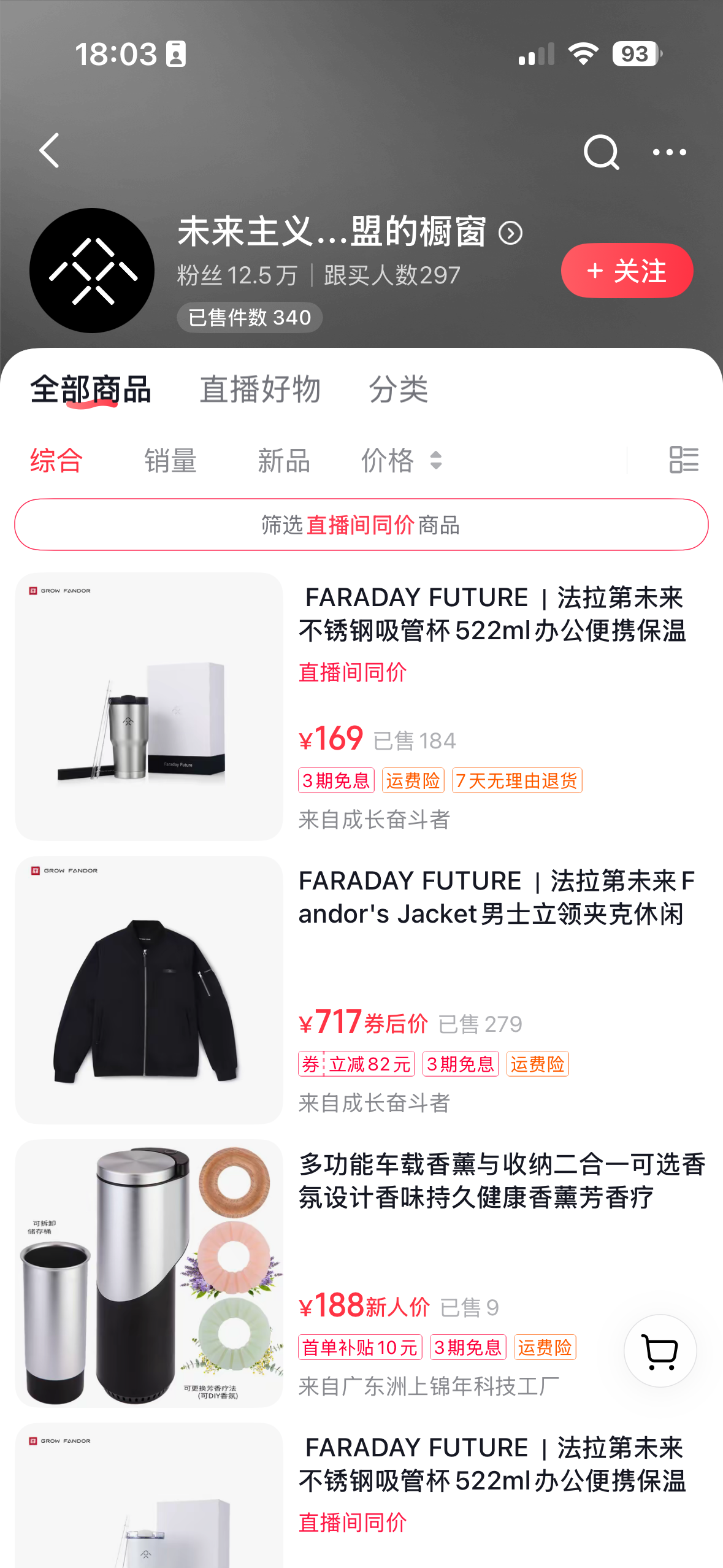Open the shop profile via title arrow
This screenshot has height=1568, width=723.
(510, 233)
